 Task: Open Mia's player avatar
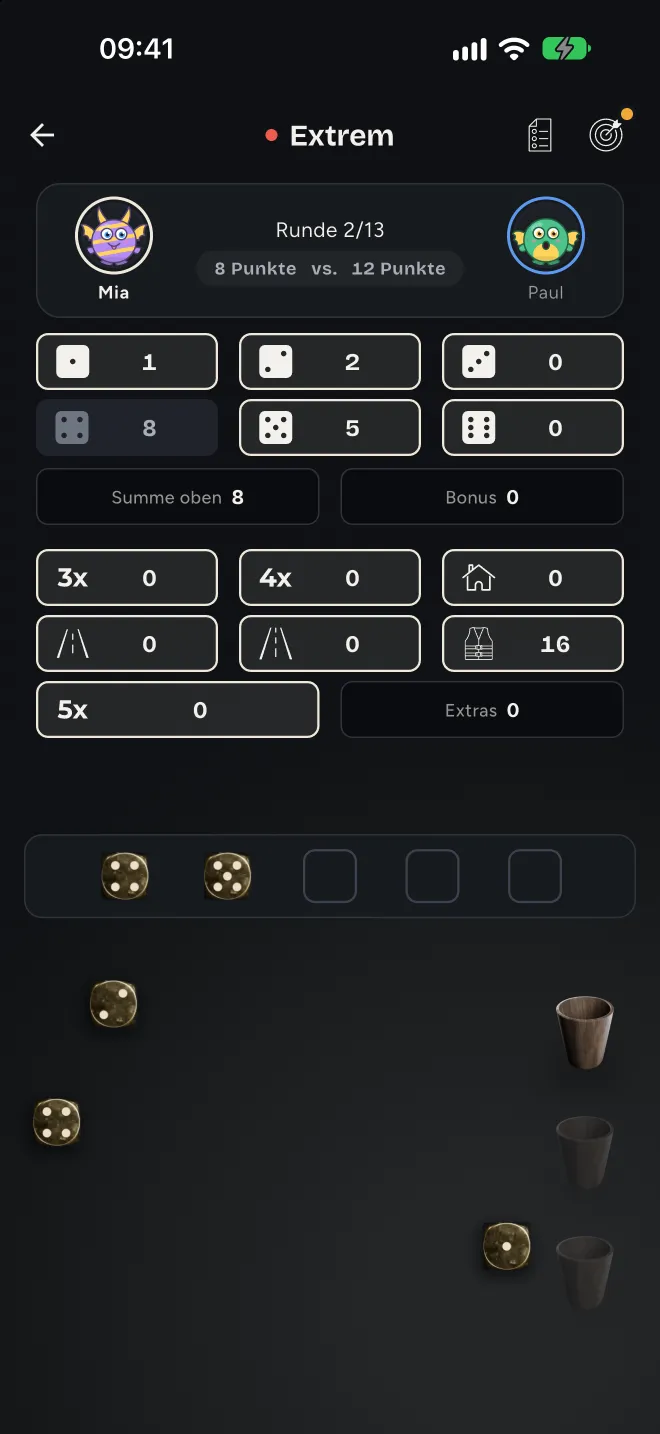114,236
